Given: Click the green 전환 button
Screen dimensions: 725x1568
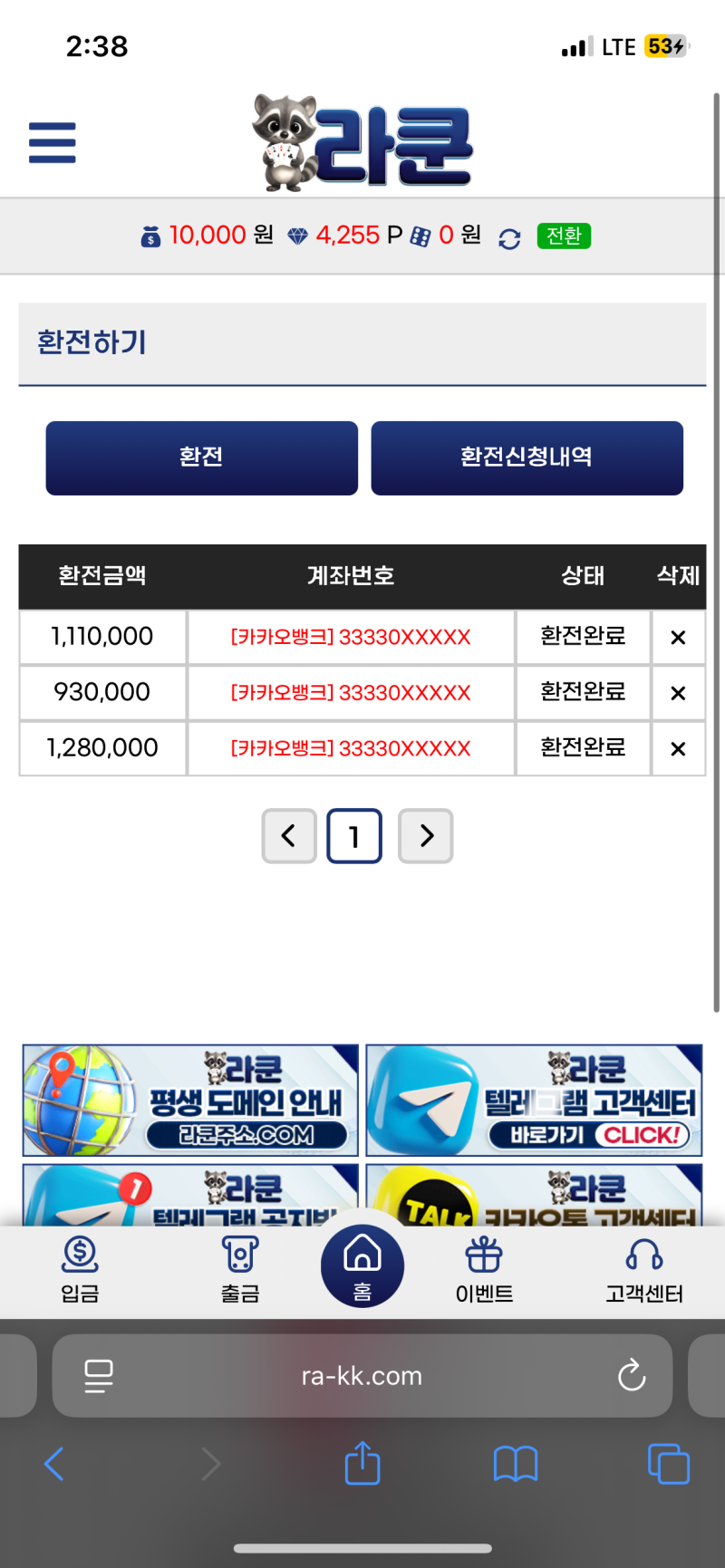Looking at the screenshot, I should [564, 235].
